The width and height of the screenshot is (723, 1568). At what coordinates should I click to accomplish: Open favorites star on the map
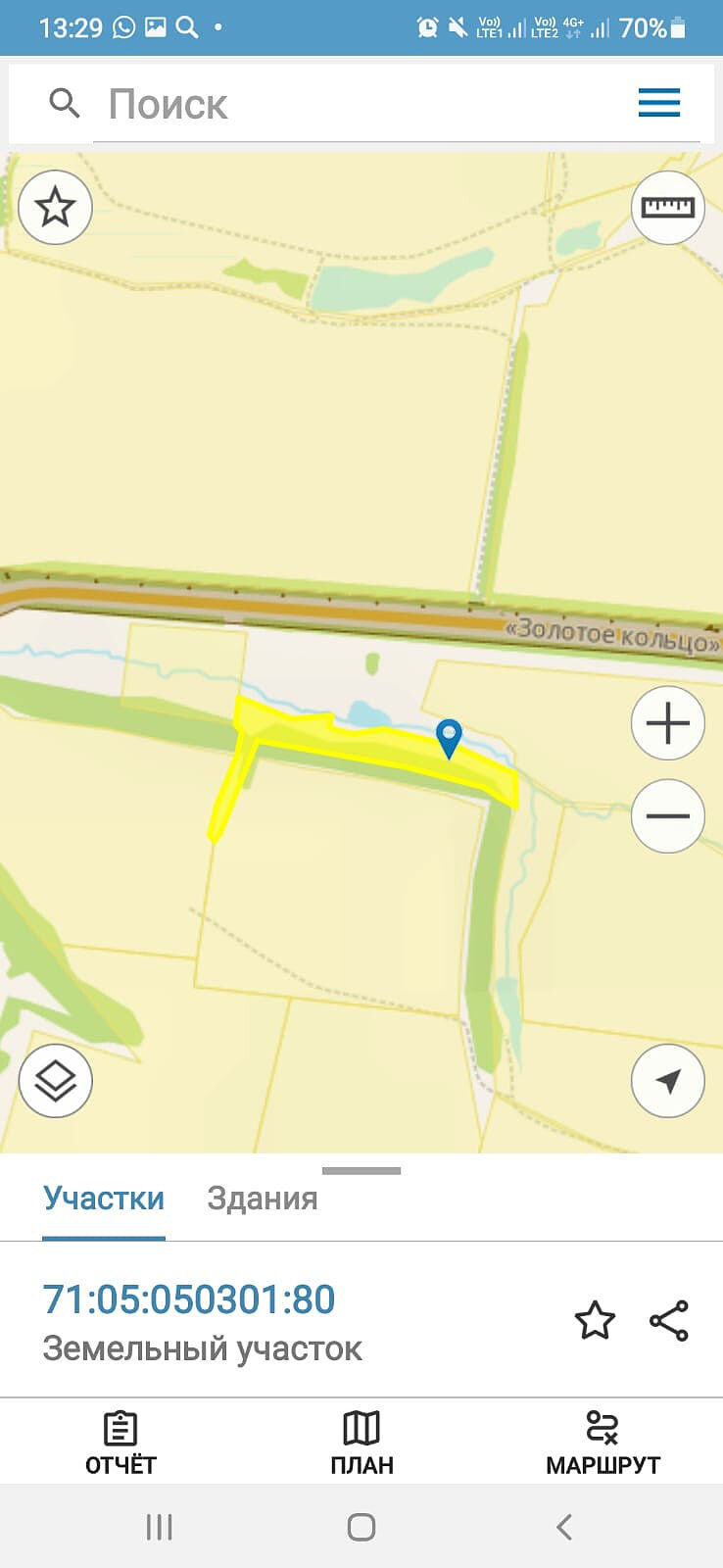[x=56, y=207]
